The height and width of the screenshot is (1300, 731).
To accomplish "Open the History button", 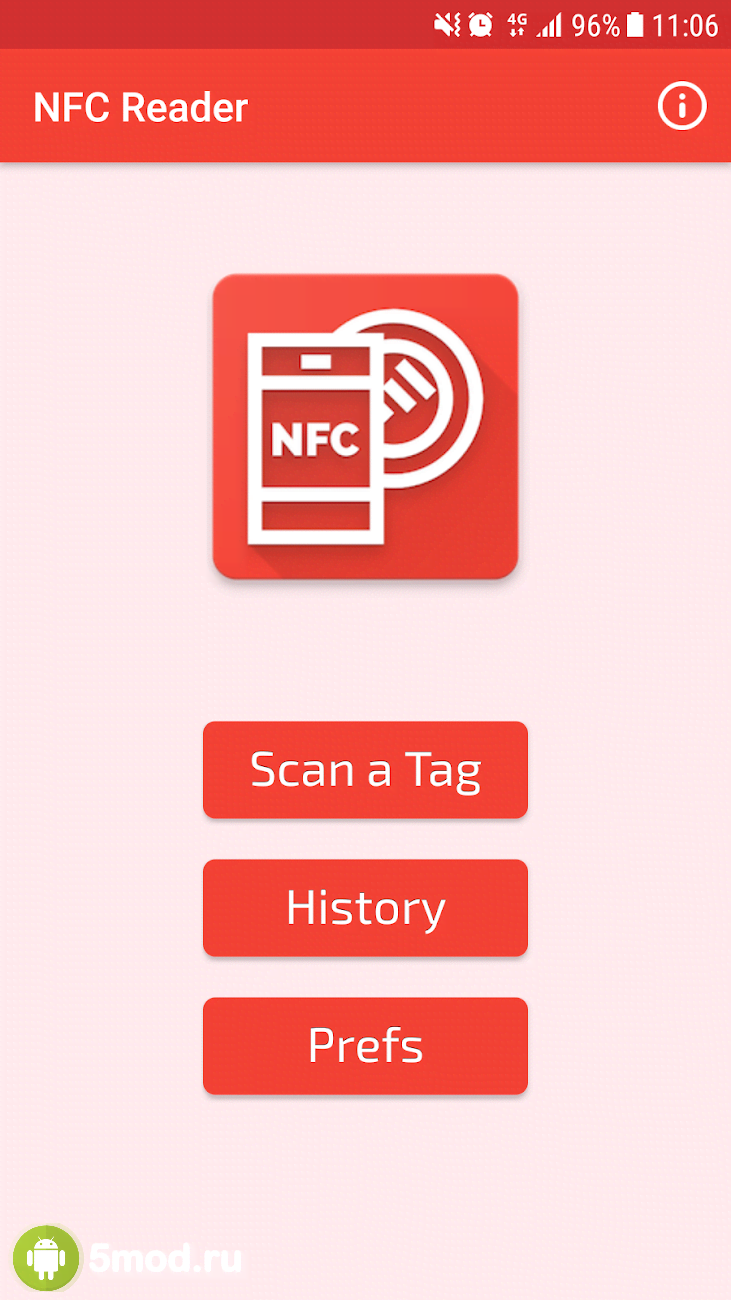I will (x=365, y=907).
